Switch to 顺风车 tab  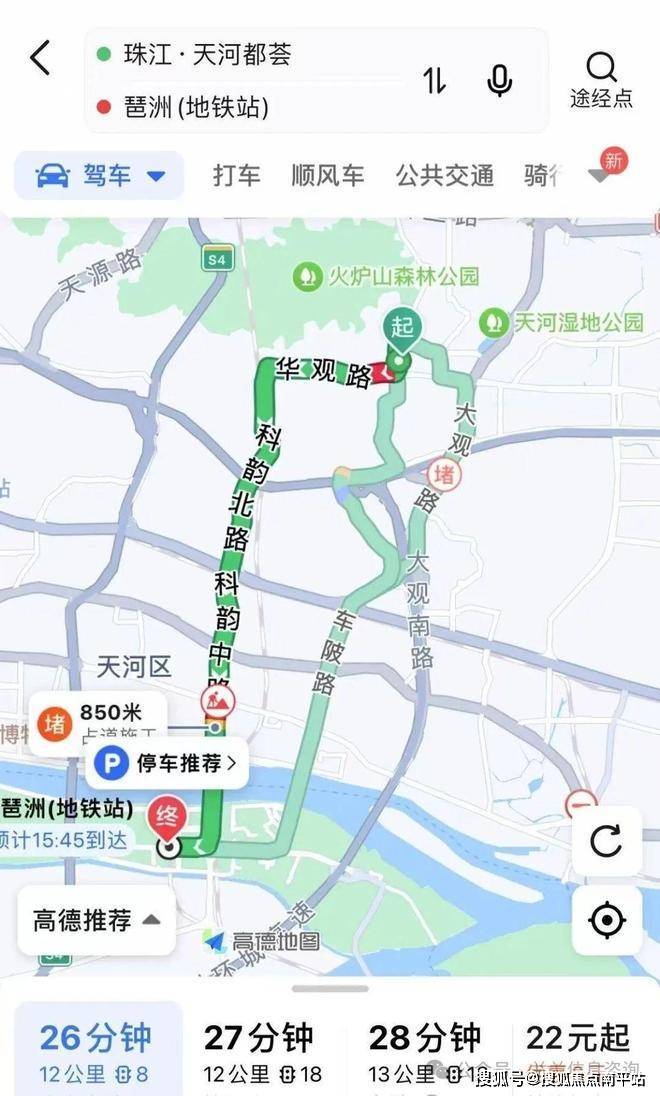tap(327, 176)
